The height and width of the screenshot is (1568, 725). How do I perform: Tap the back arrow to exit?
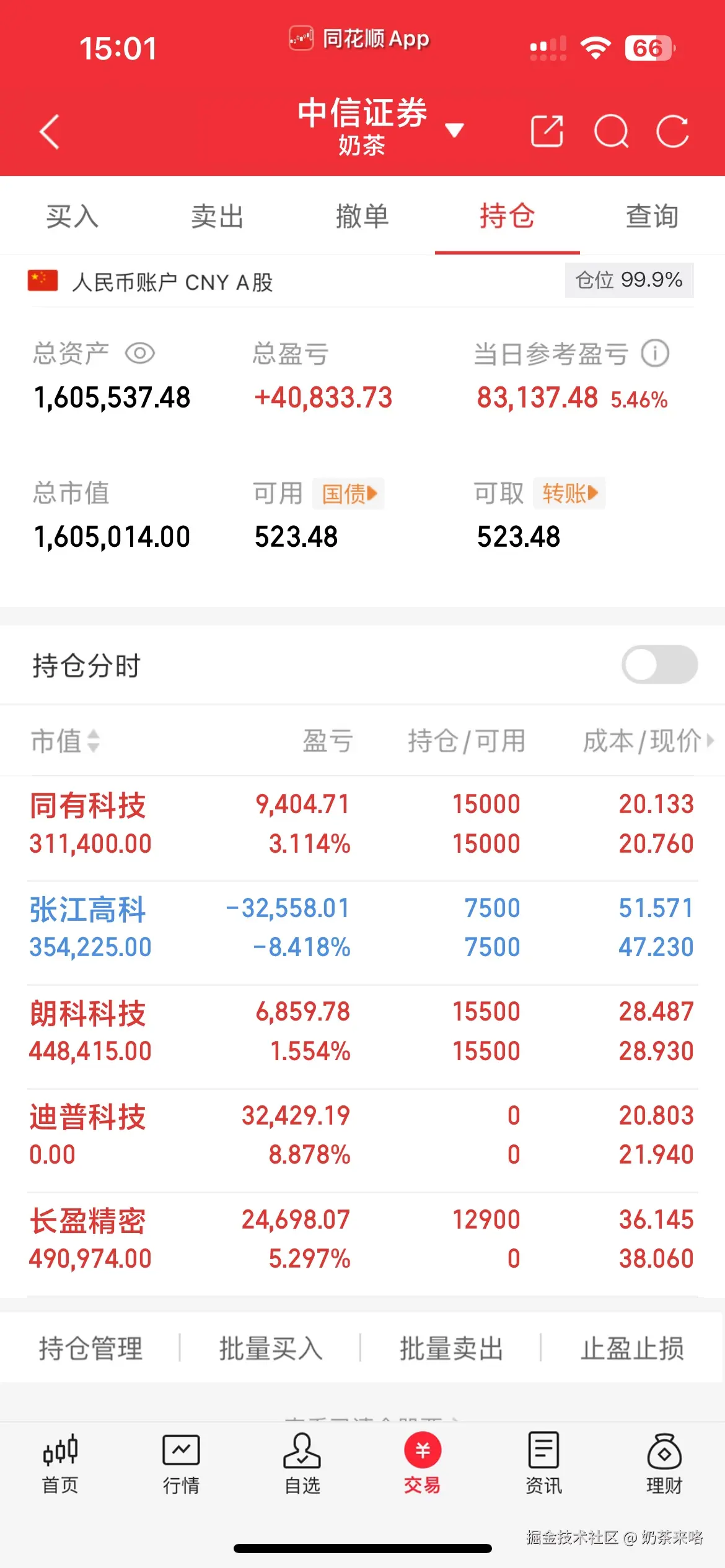(x=50, y=131)
